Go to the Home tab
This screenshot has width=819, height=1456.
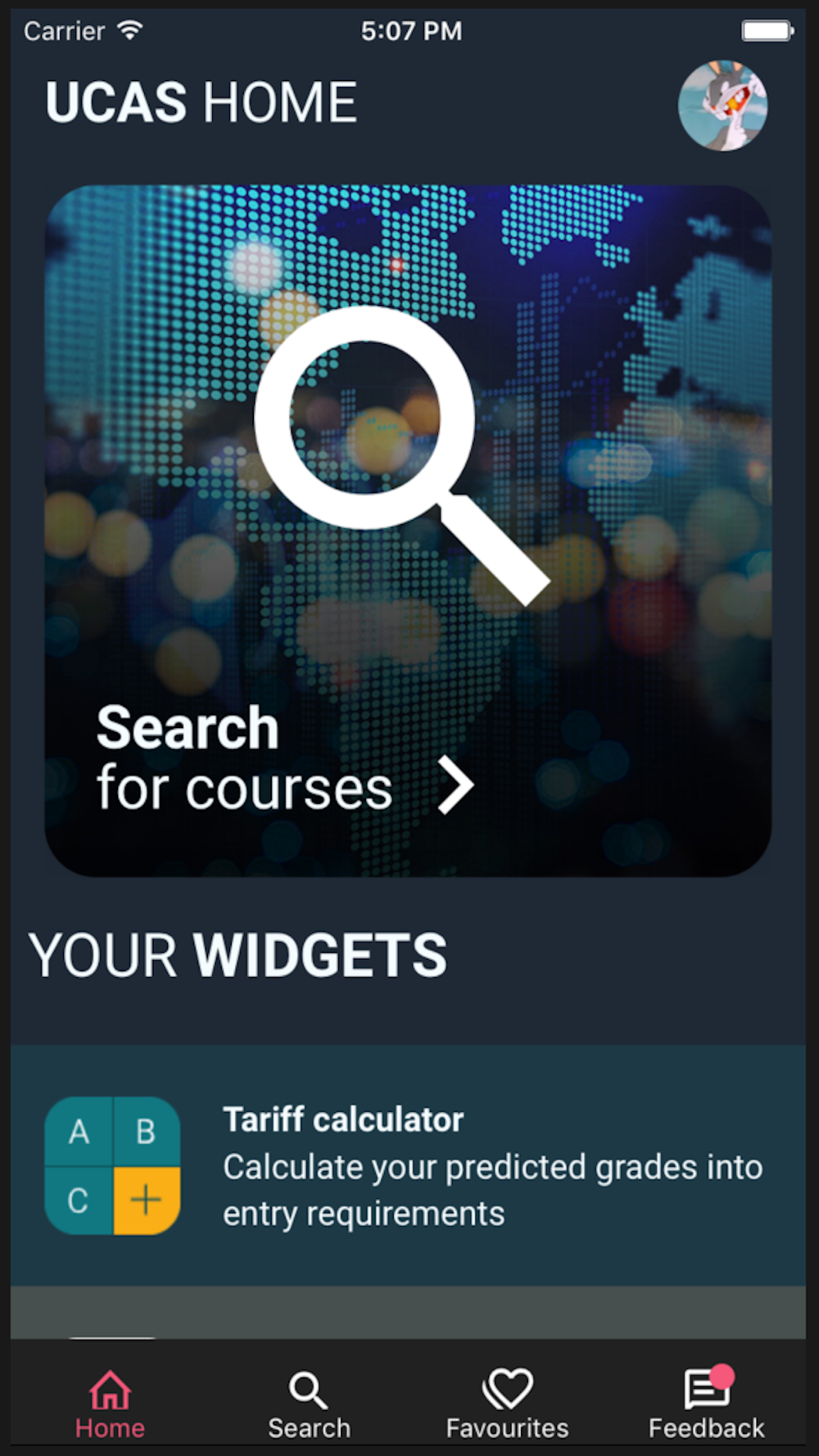(110, 1404)
